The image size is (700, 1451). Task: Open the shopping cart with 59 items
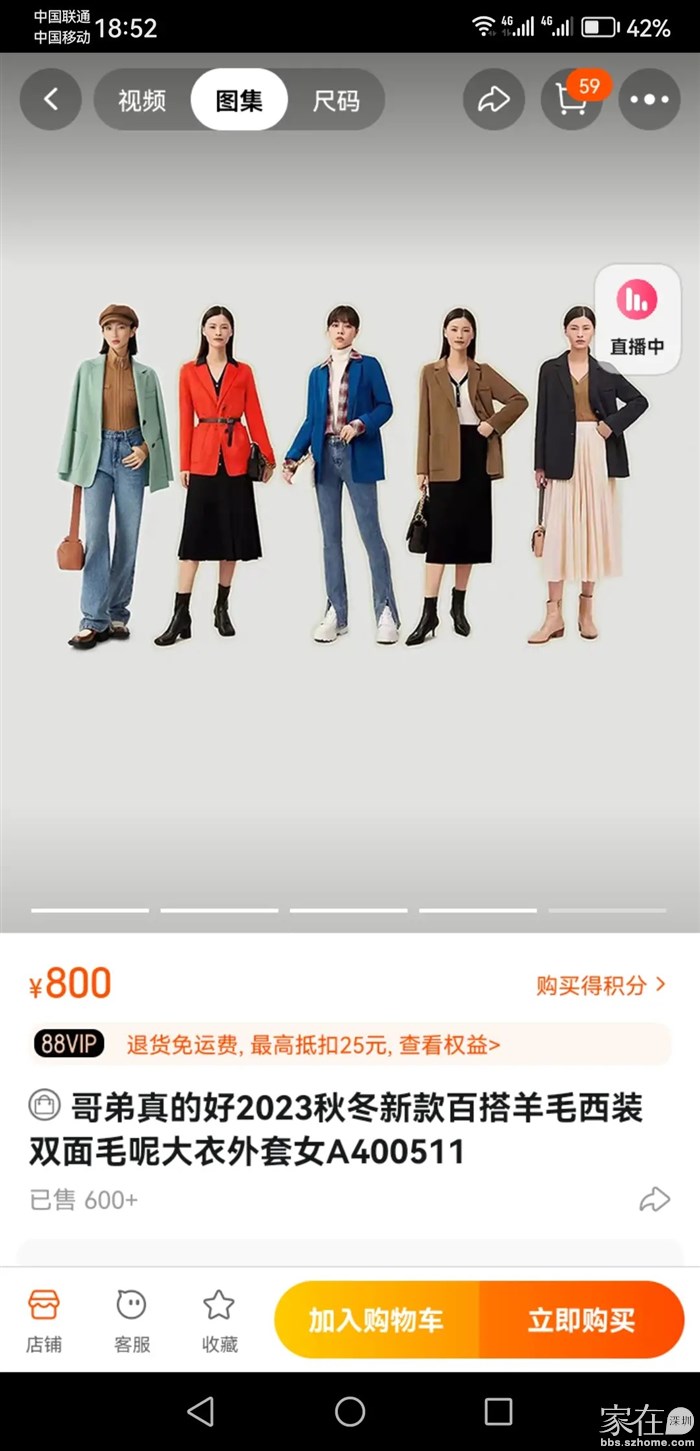pyautogui.click(x=572, y=99)
